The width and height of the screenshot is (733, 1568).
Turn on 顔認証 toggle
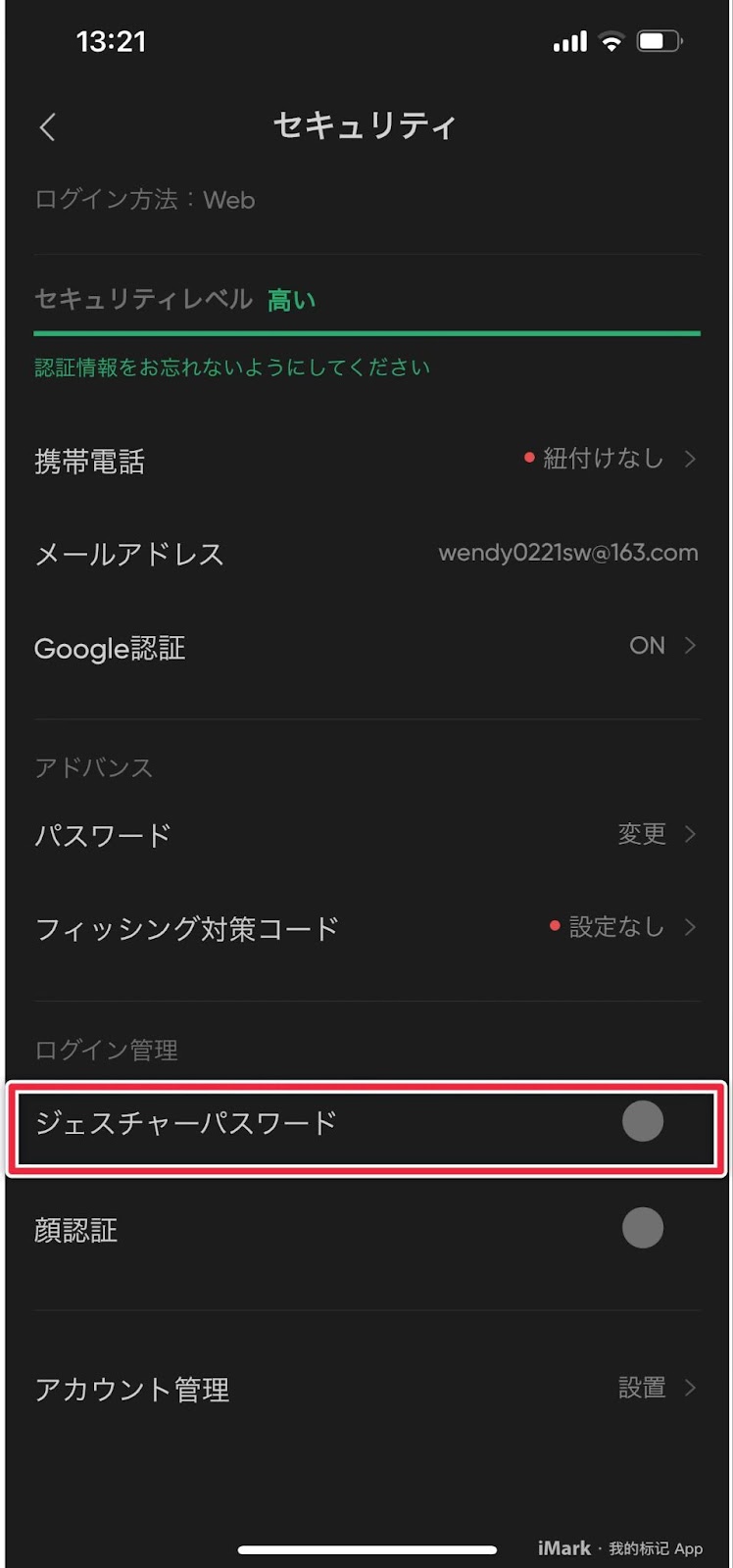(642, 1228)
